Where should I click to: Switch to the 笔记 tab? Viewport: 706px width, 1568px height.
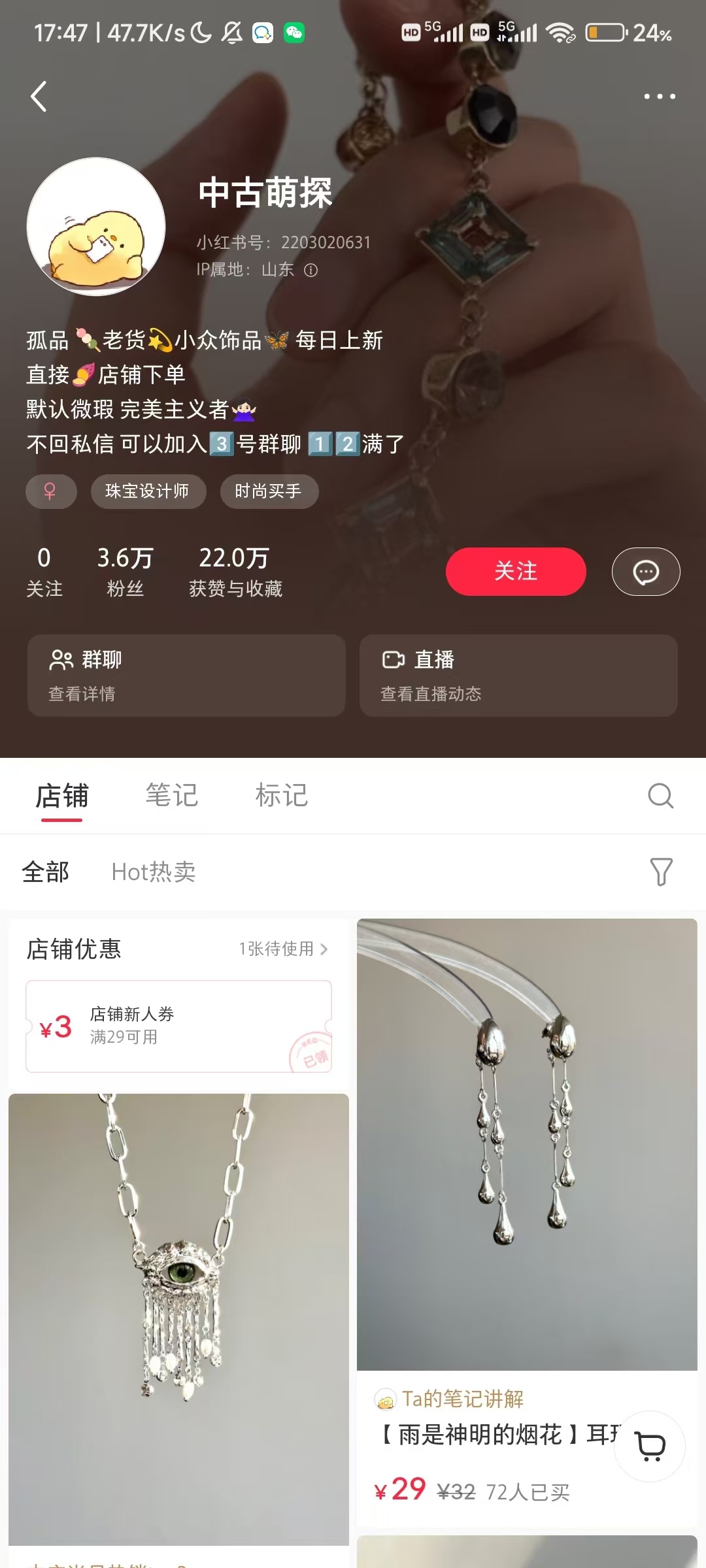click(171, 796)
